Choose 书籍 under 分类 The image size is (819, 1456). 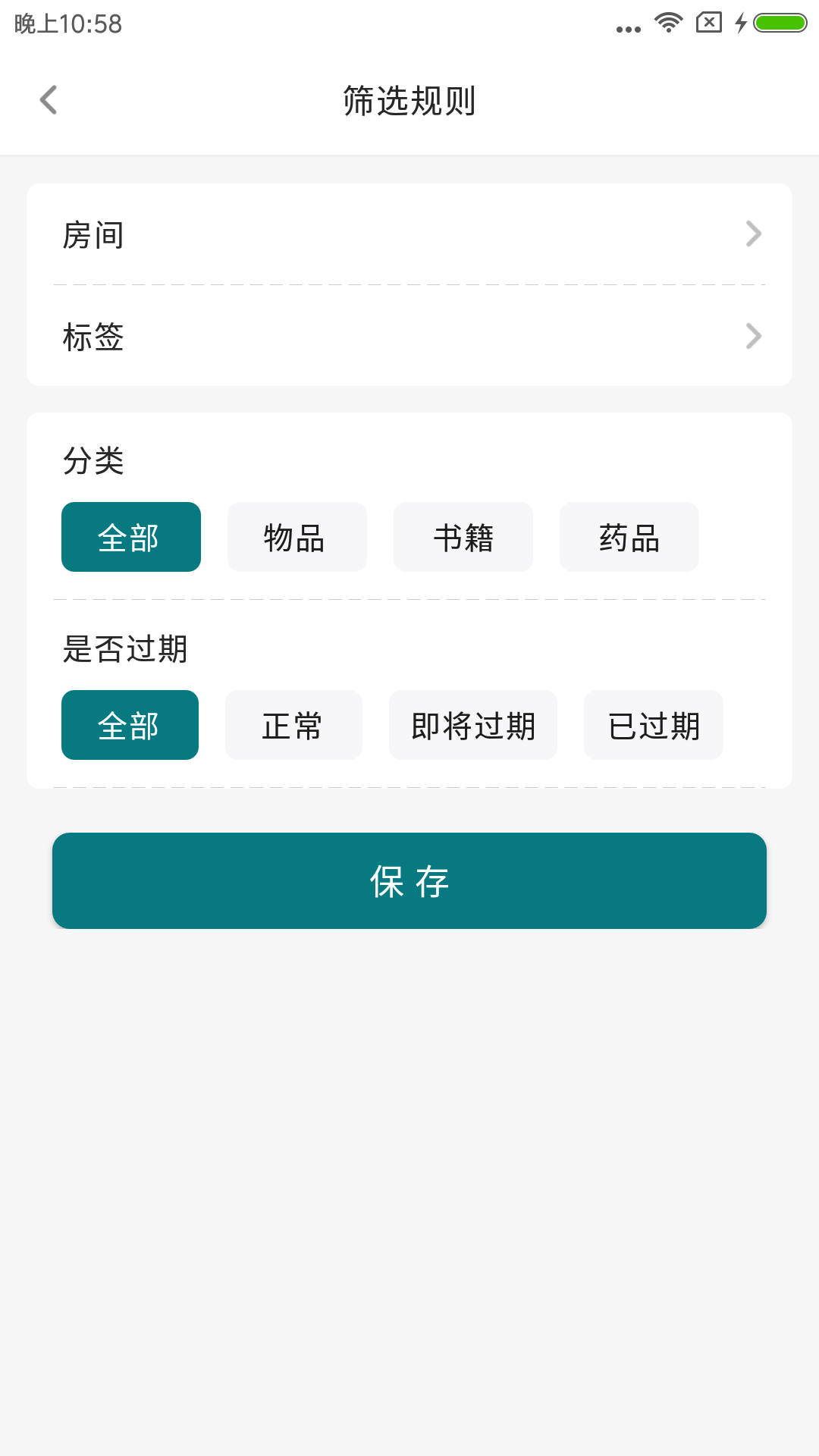pyautogui.click(x=463, y=537)
